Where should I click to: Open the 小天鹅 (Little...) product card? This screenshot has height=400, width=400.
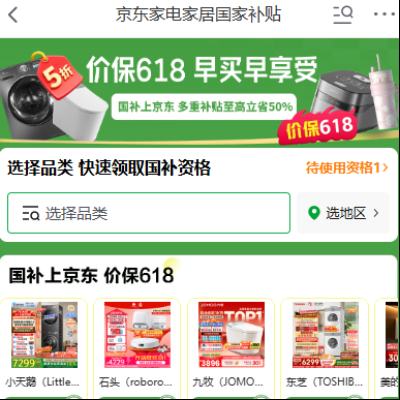44,347
